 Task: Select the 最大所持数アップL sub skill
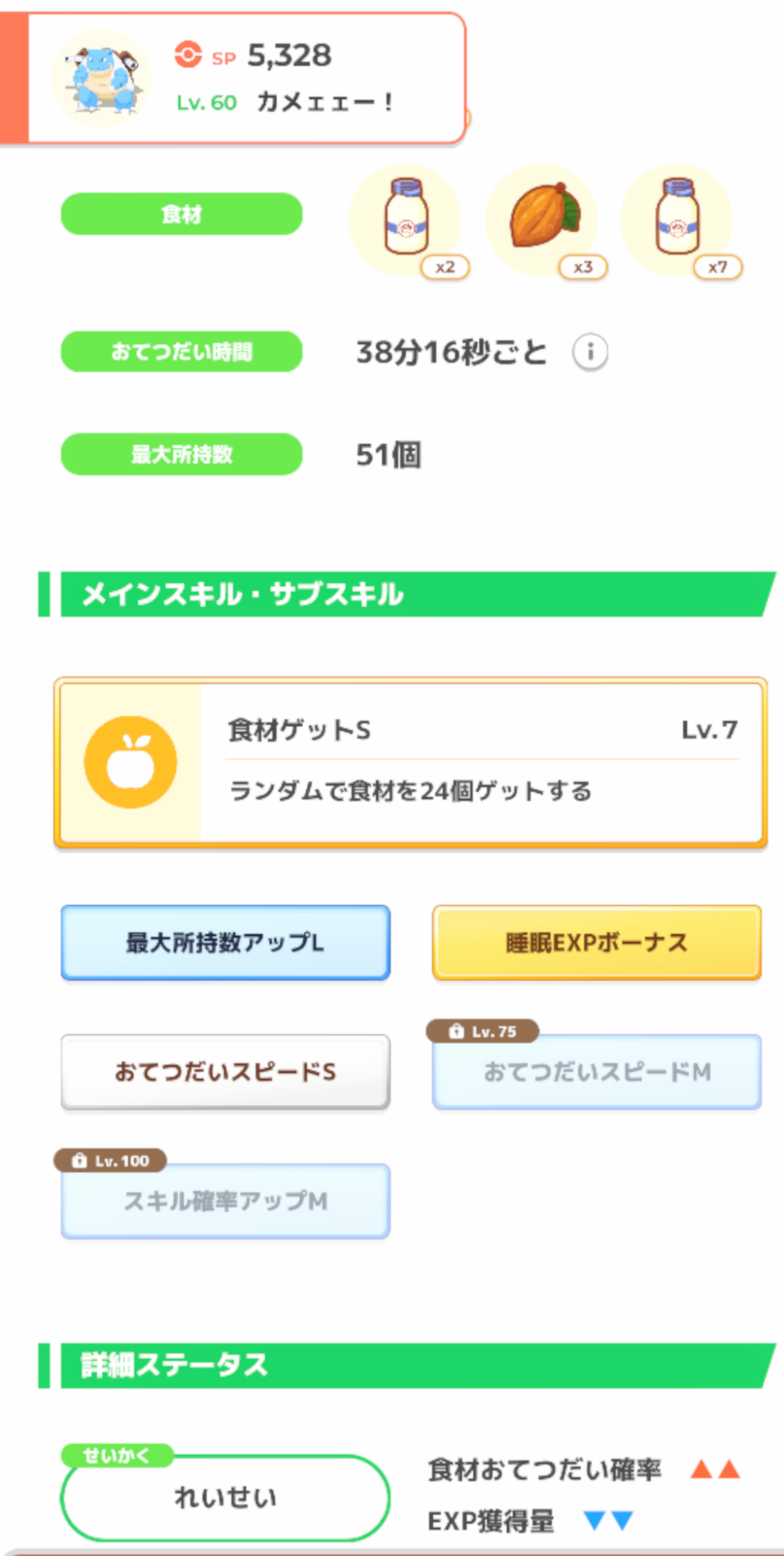pos(226,943)
